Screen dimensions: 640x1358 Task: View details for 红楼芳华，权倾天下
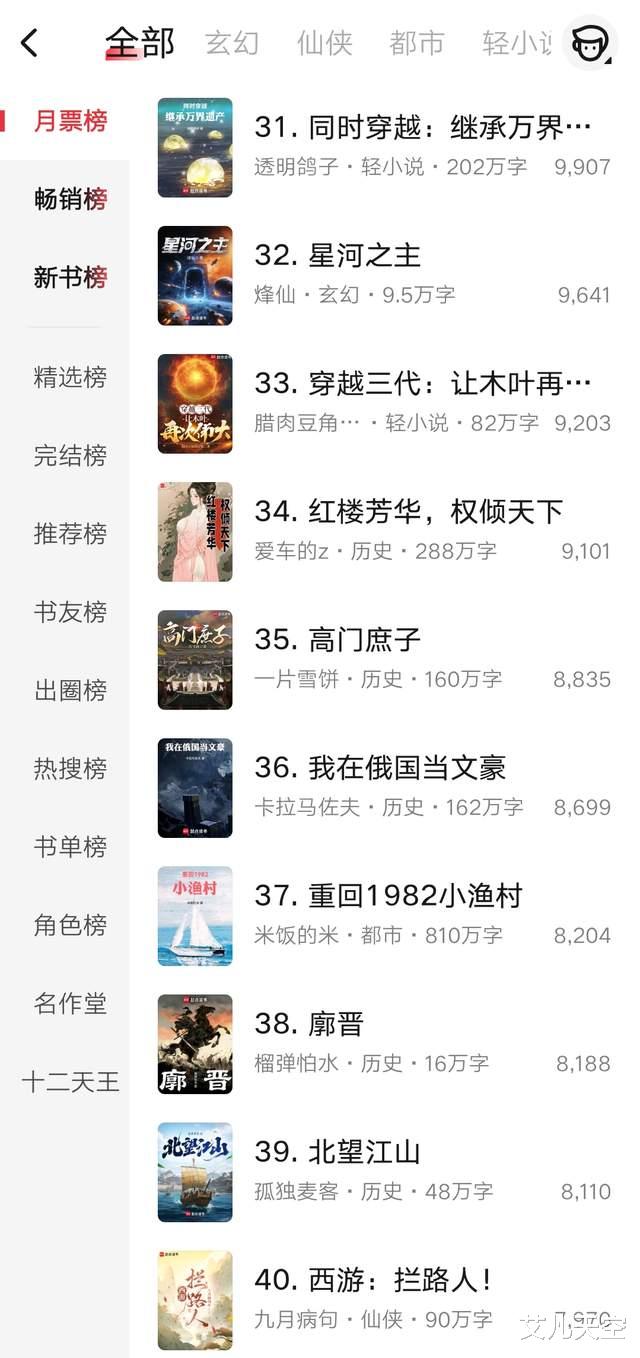tap(408, 512)
